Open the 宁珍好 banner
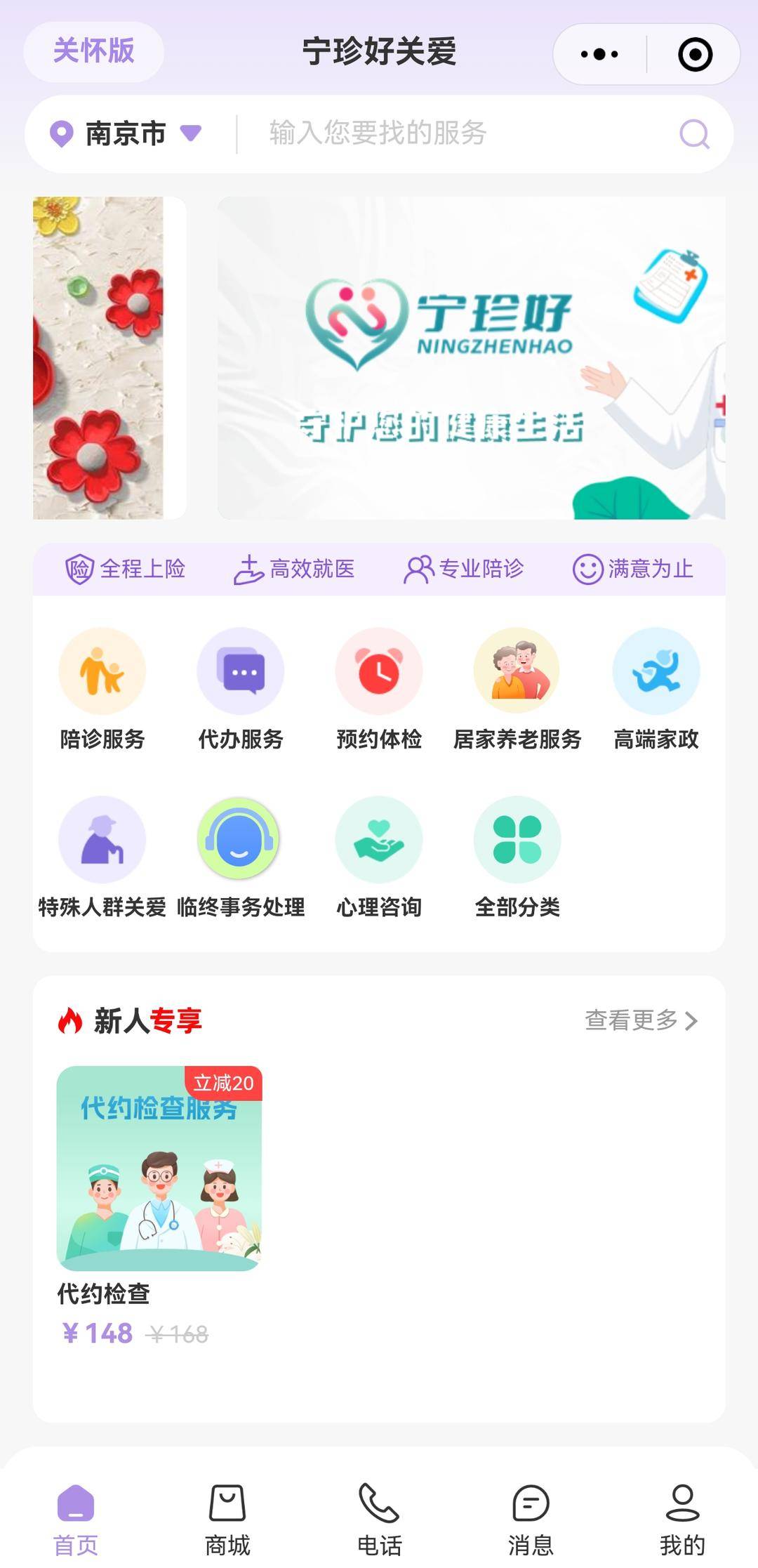758x1568 pixels. [470, 358]
